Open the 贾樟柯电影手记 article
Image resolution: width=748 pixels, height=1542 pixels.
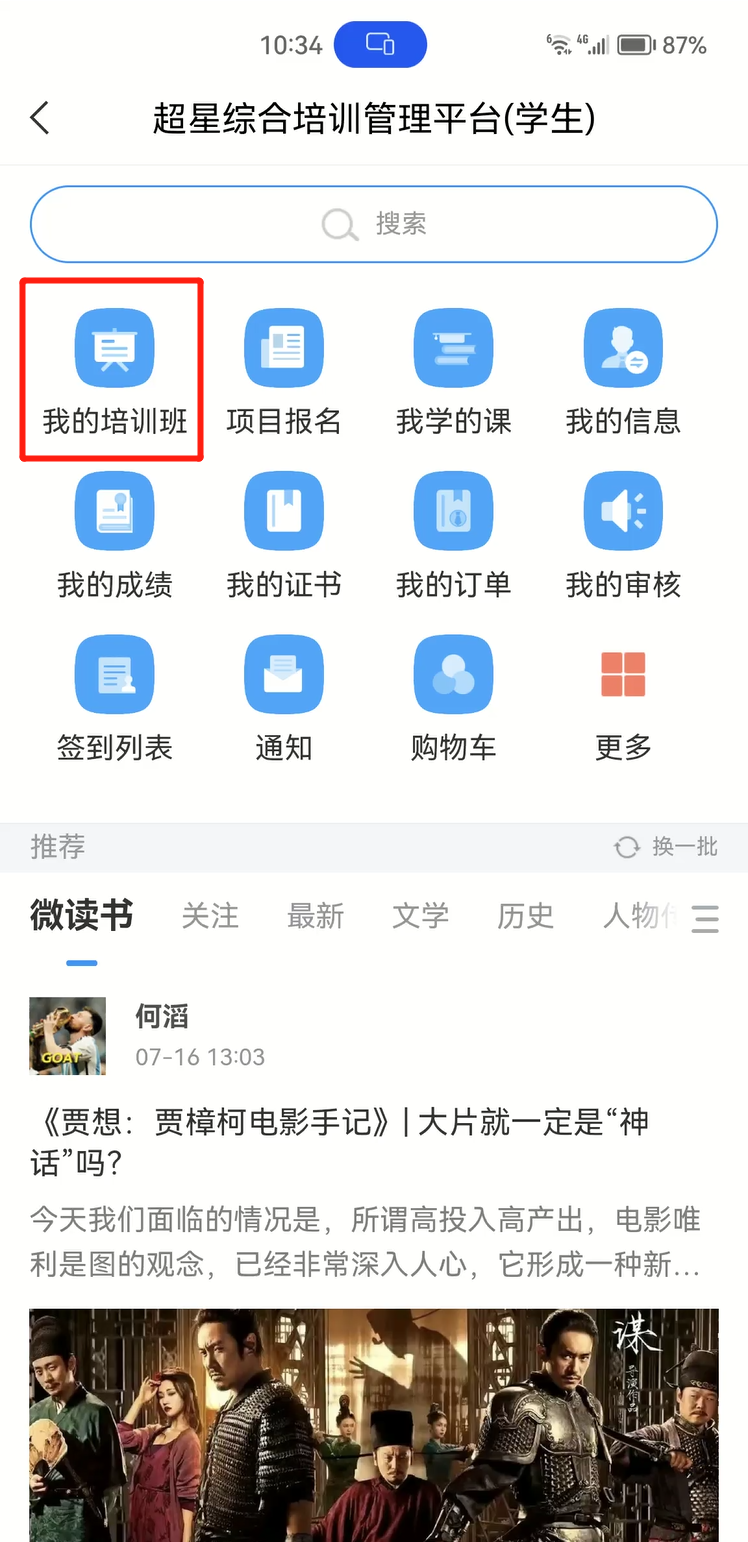click(340, 1141)
